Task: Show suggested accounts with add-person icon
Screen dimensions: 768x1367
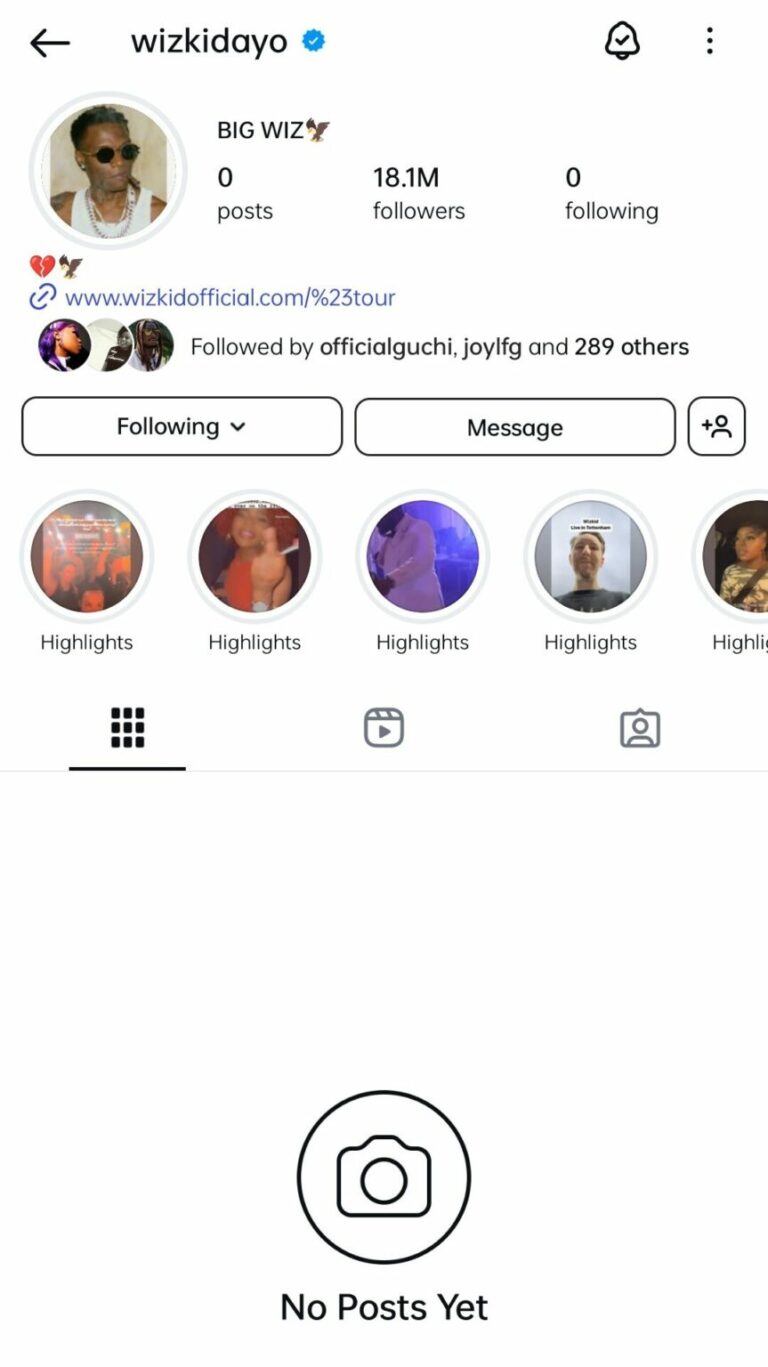Action: pyautogui.click(x=716, y=427)
